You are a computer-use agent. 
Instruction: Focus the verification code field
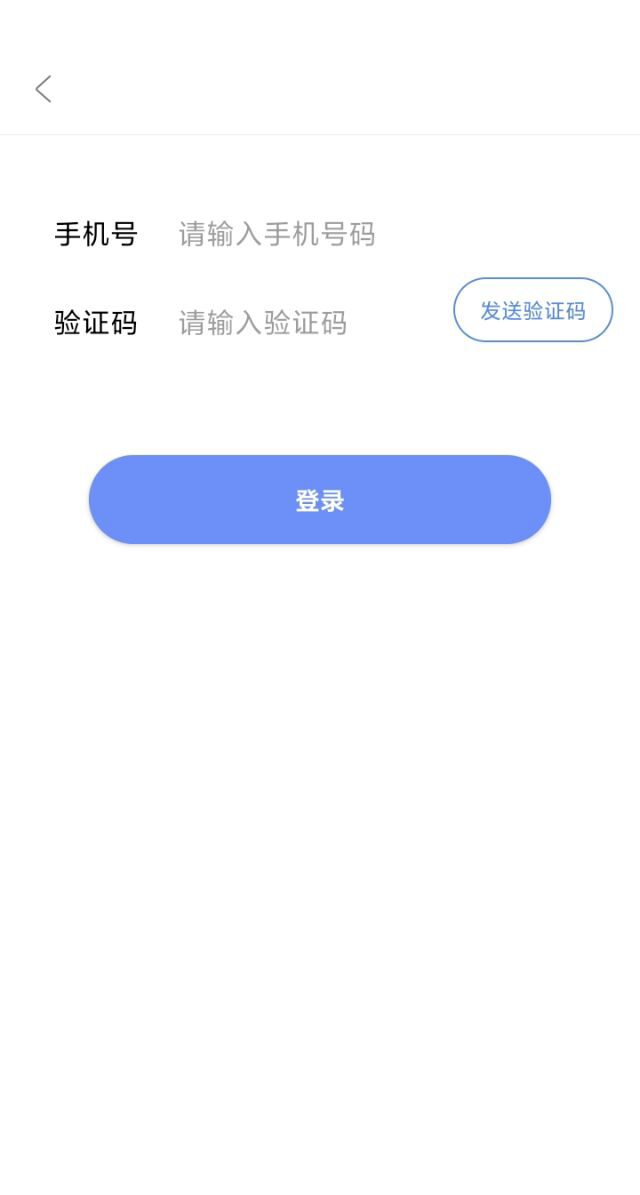[x=309, y=322]
